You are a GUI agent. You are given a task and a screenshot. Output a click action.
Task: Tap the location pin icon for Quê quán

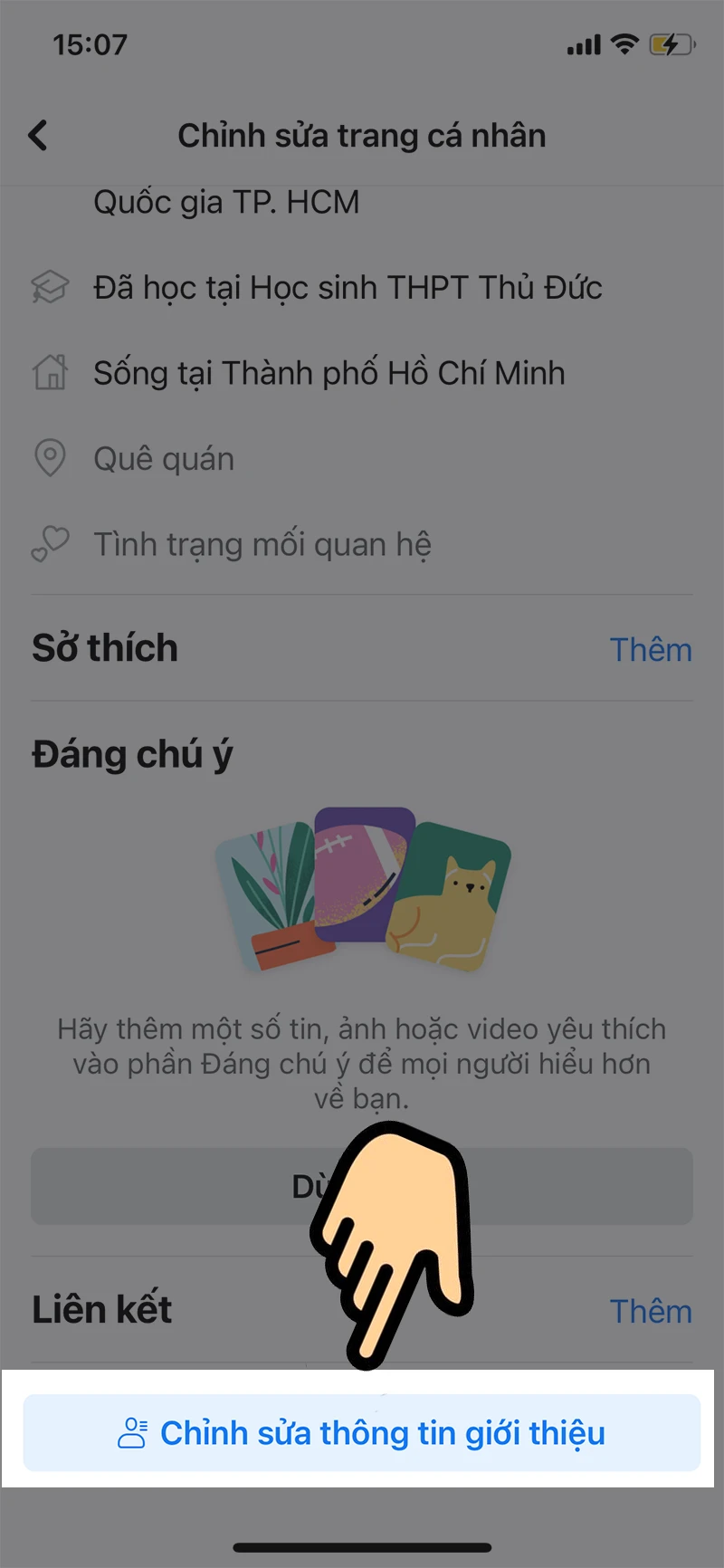(51, 458)
